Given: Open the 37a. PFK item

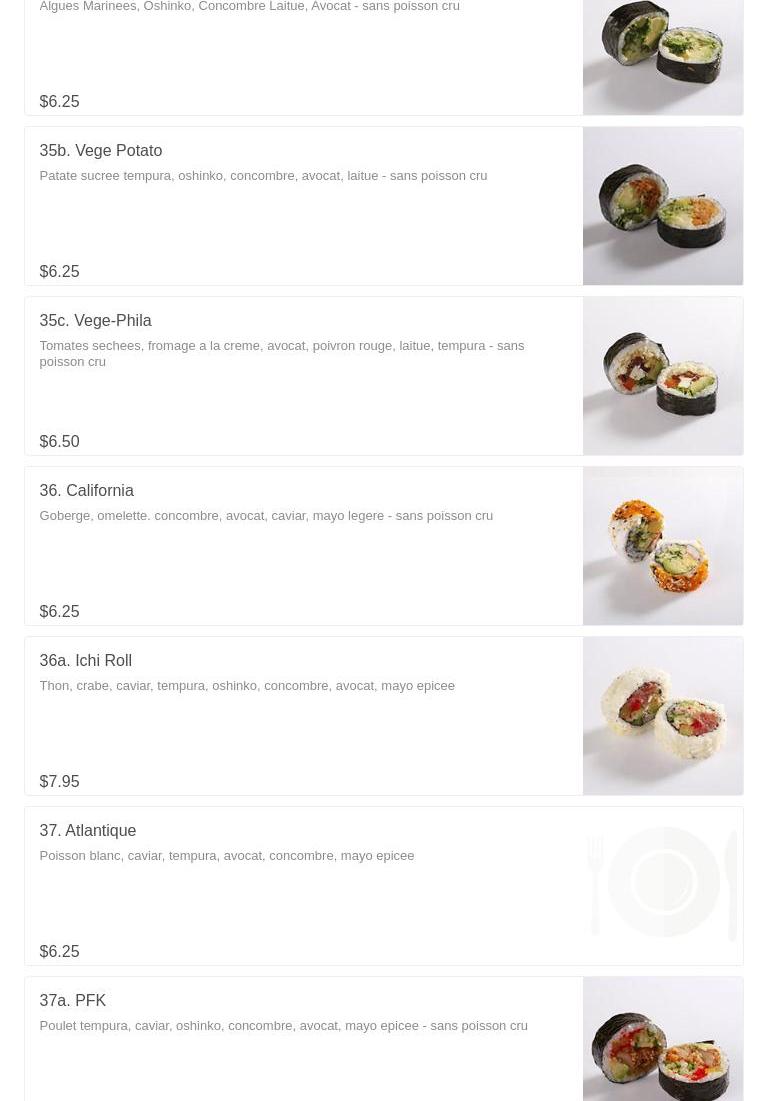Looking at the screenshot, I should point(73,1001).
